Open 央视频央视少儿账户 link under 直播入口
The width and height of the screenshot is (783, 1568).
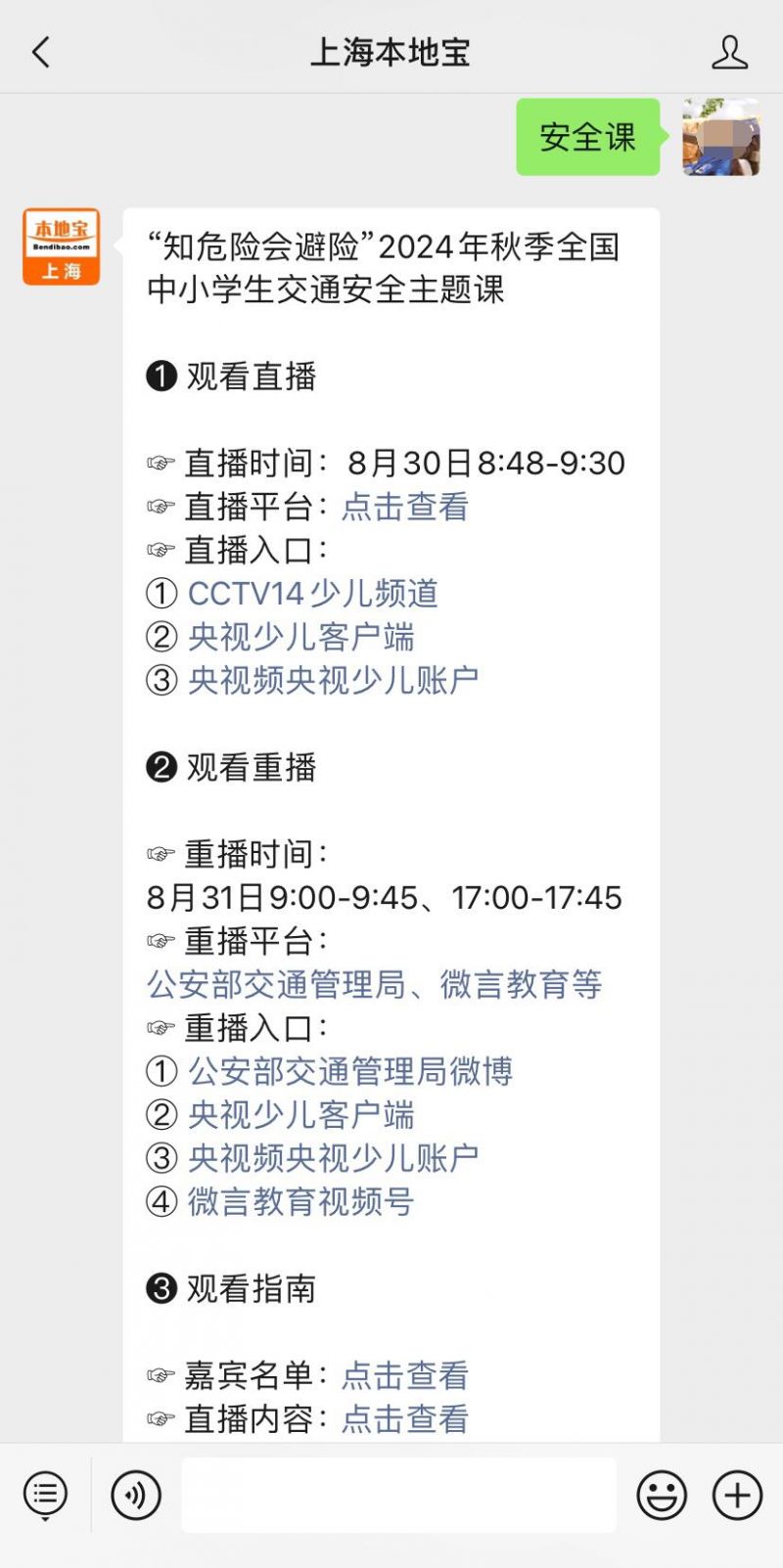pos(334,680)
